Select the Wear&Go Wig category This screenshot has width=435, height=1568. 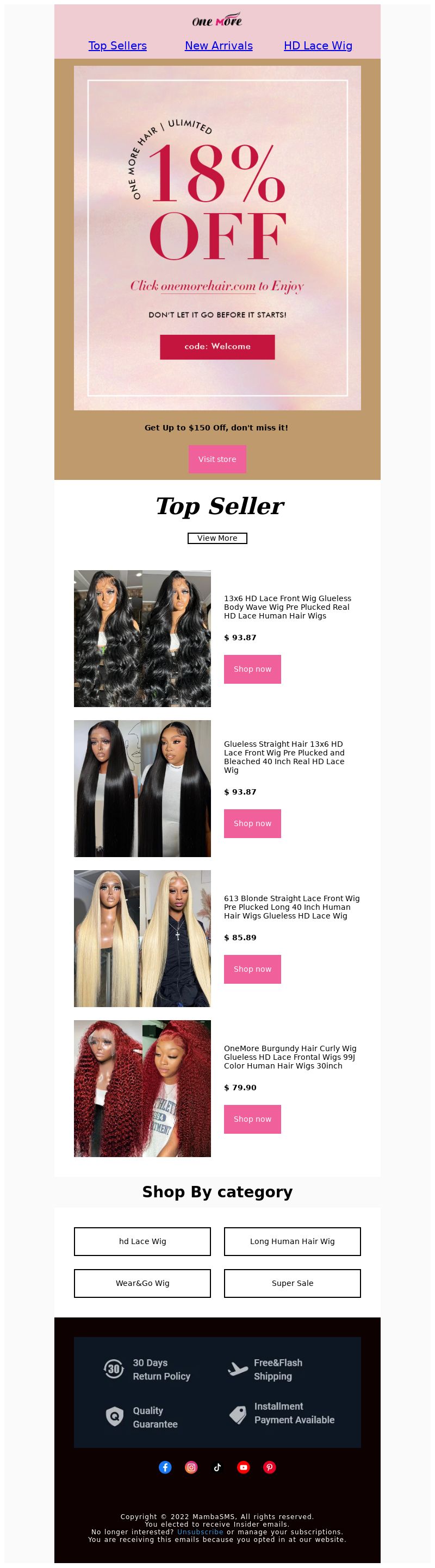click(142, 1283)
